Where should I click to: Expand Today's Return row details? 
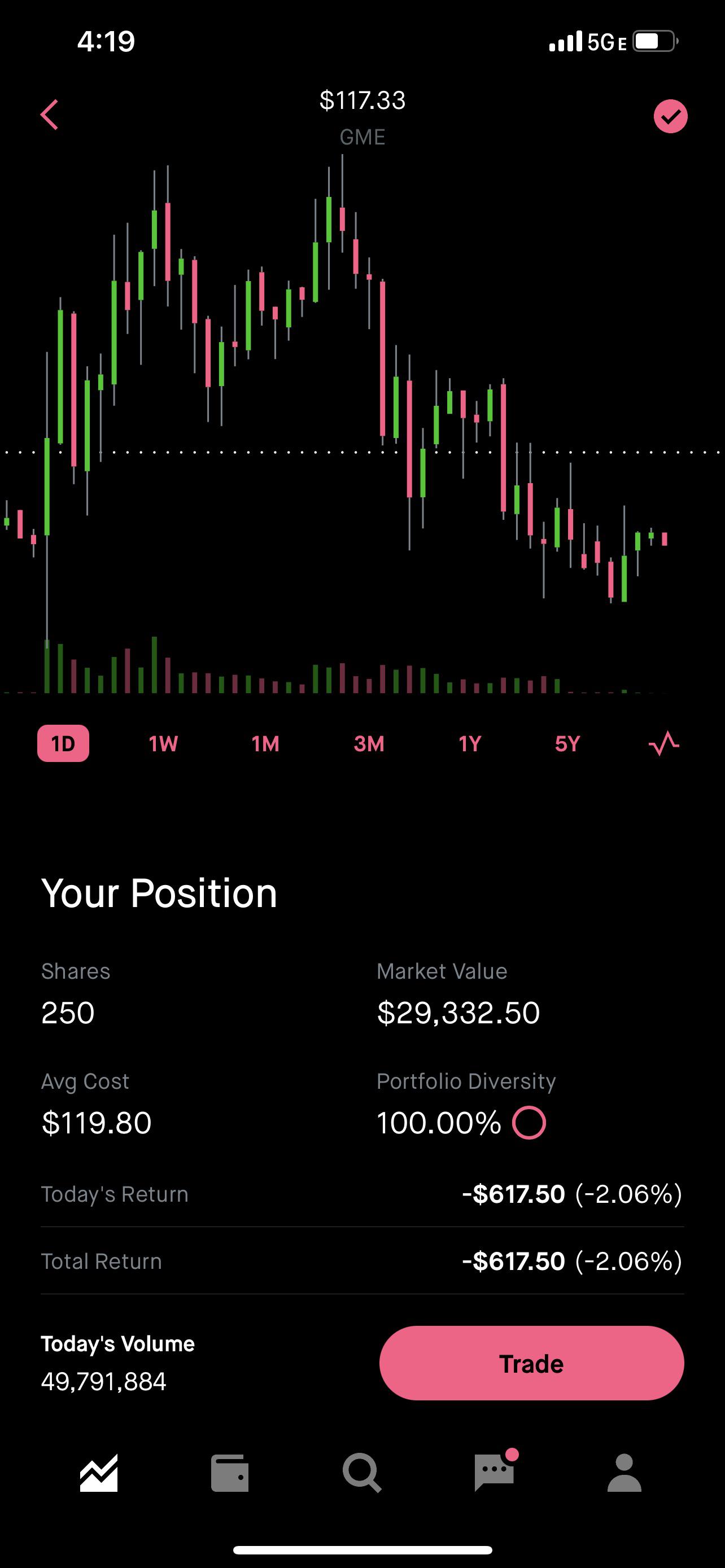click(362, 1194)
